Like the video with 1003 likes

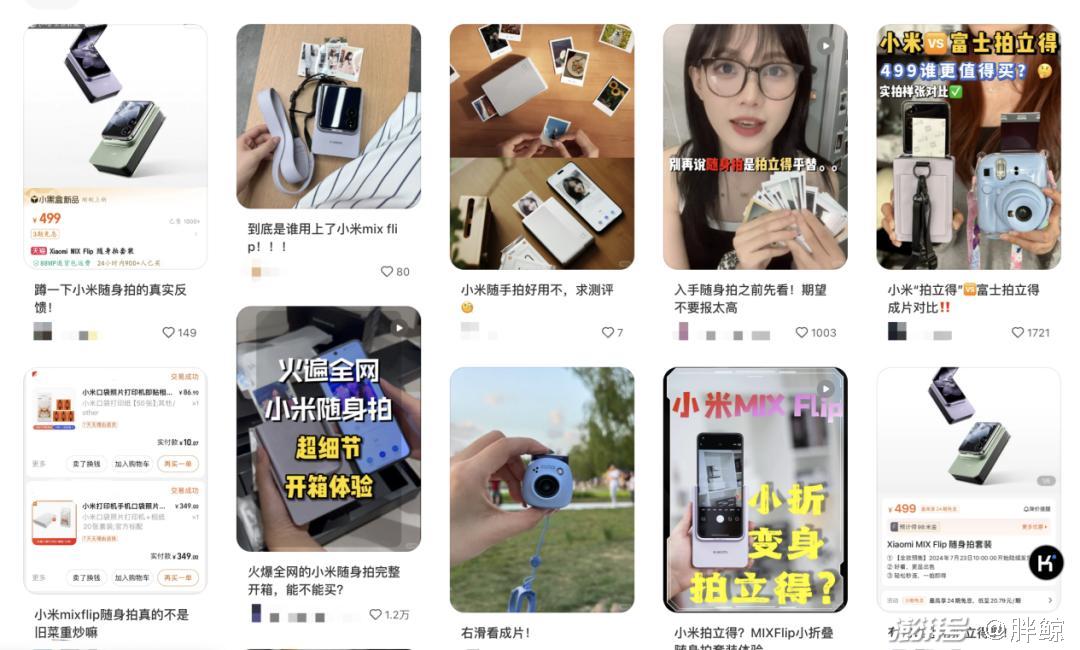coord(802,332)
